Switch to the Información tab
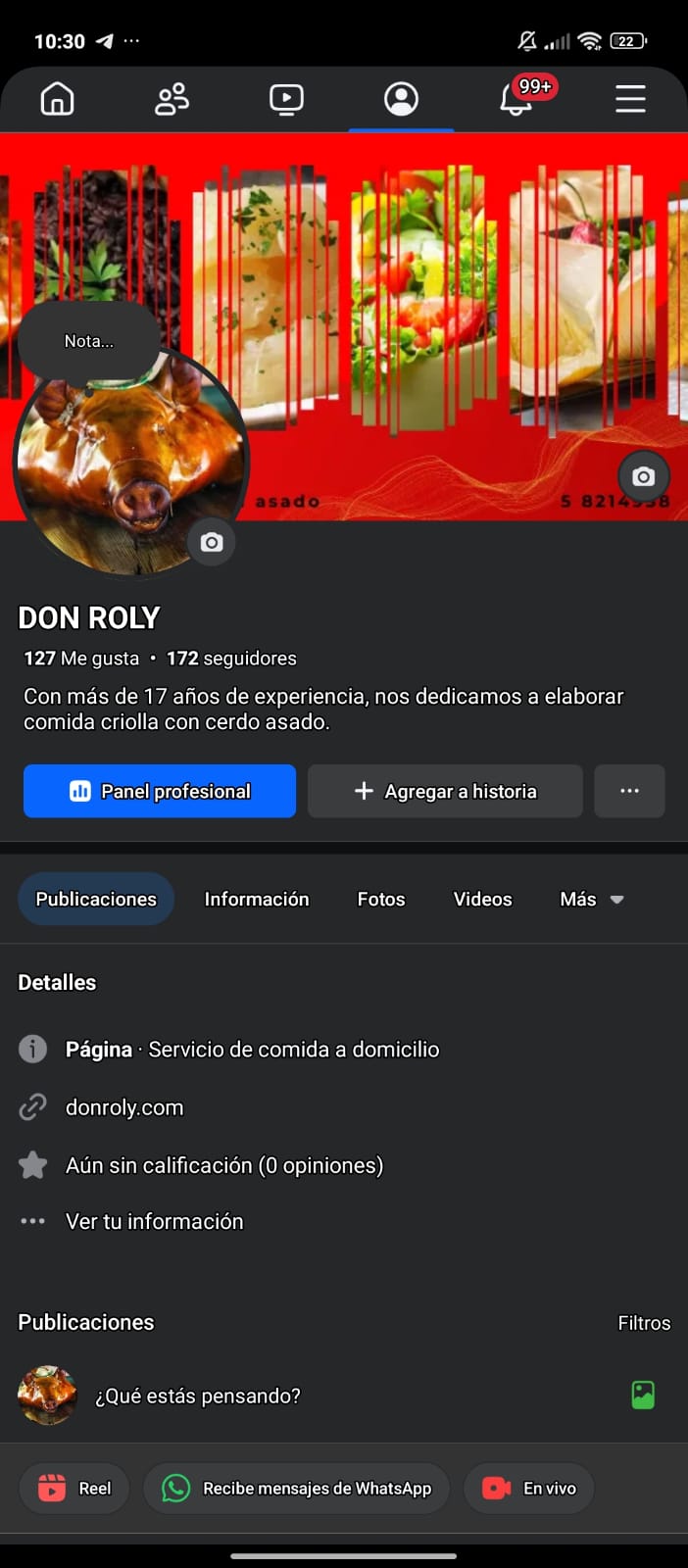Viewport: 688px width, 1568px height. tap(257, 899)
